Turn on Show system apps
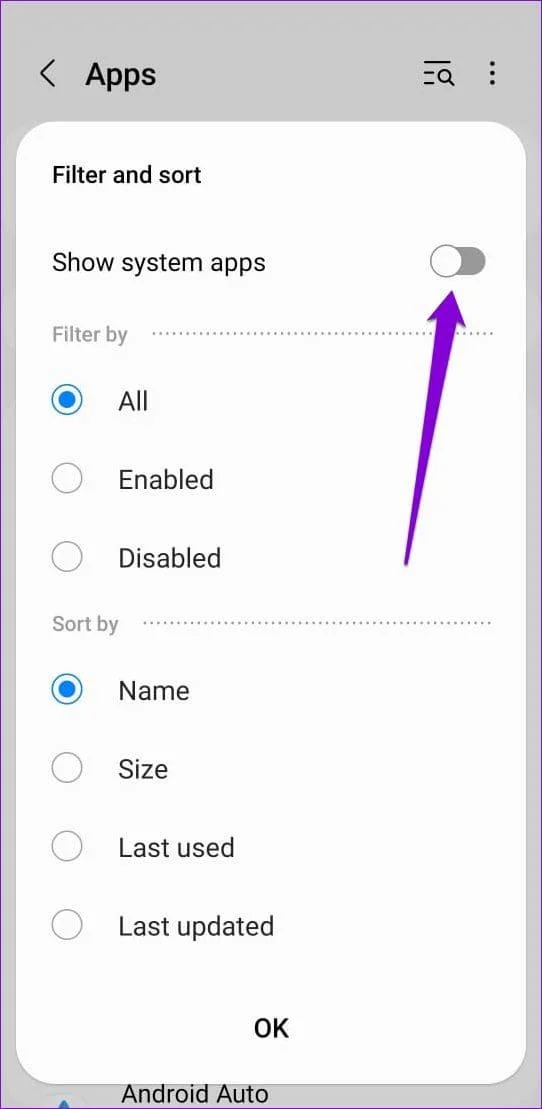 458,262
